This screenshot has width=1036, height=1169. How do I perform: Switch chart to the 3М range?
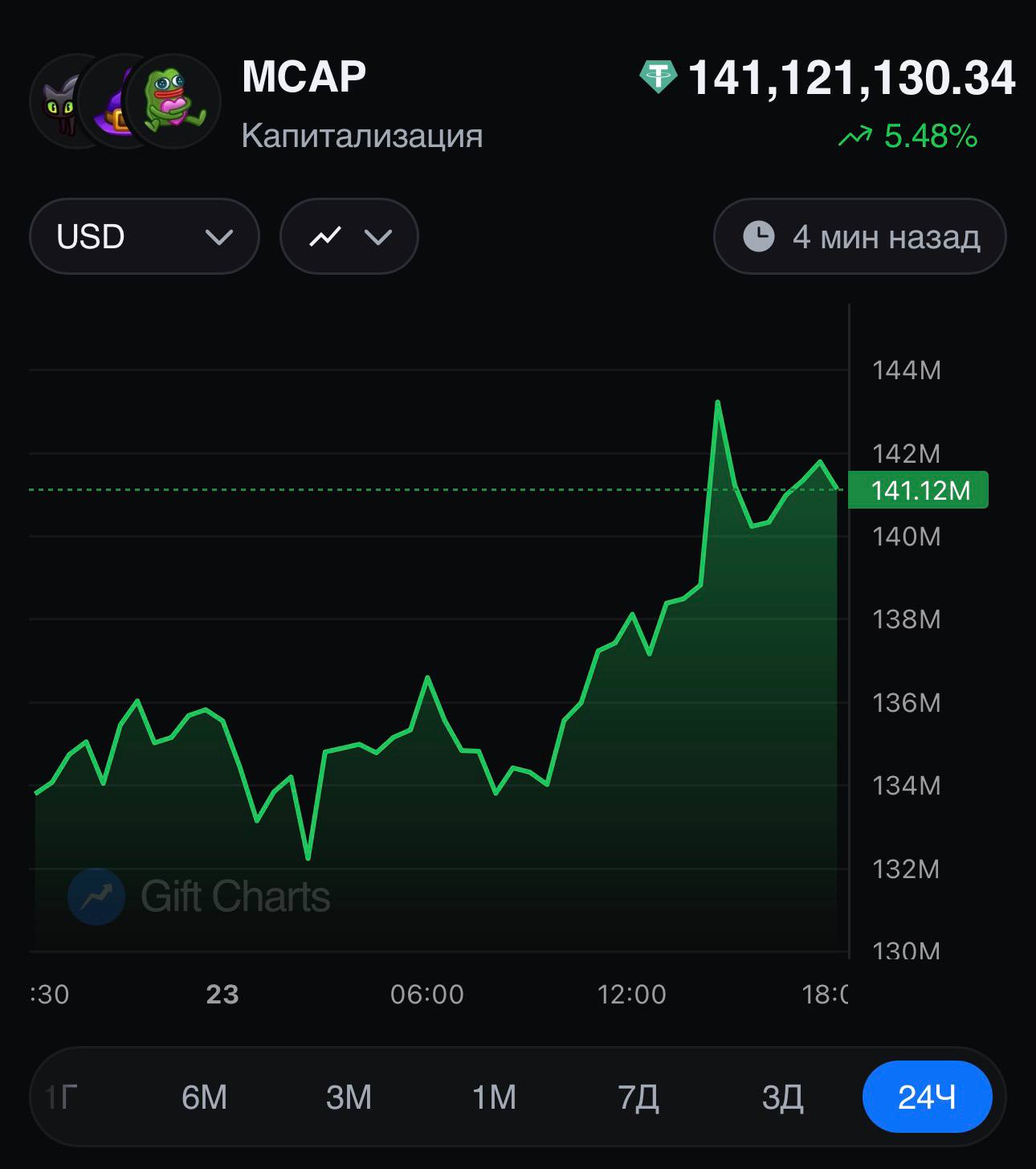pyautogui.click(x=349, y=1097)
